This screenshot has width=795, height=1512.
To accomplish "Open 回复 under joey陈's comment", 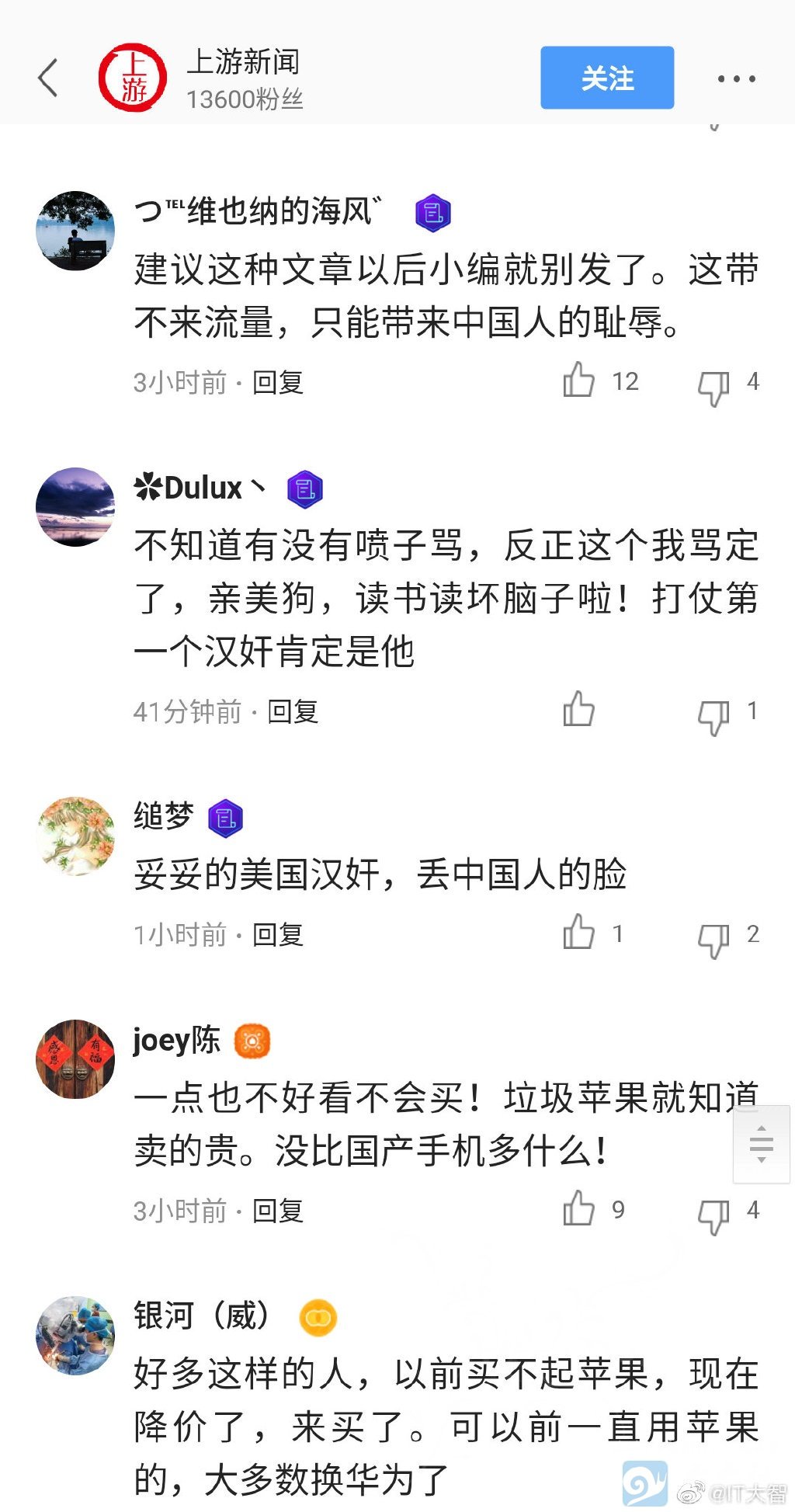I will tap(276, 1208).
